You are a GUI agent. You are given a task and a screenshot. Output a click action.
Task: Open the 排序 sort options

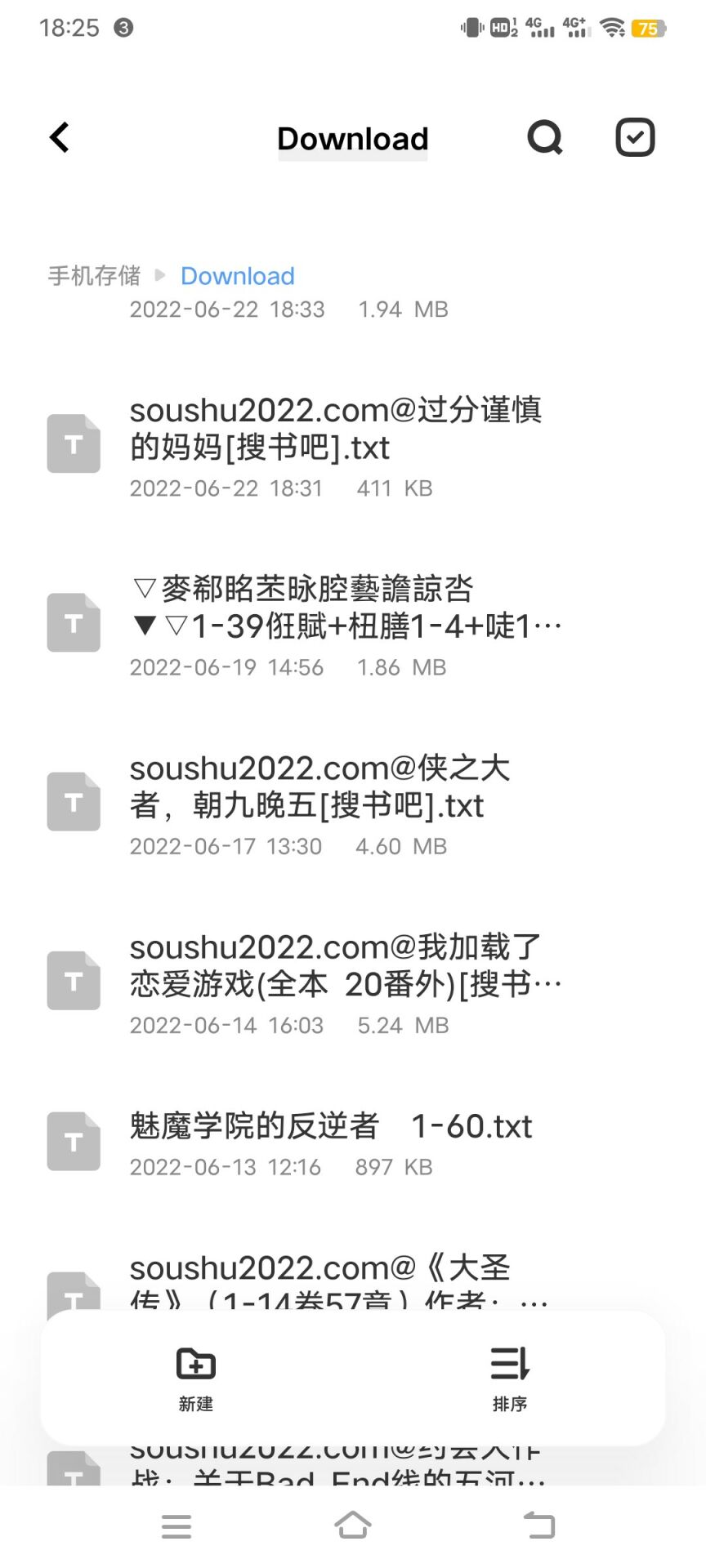pos(510,1379)
